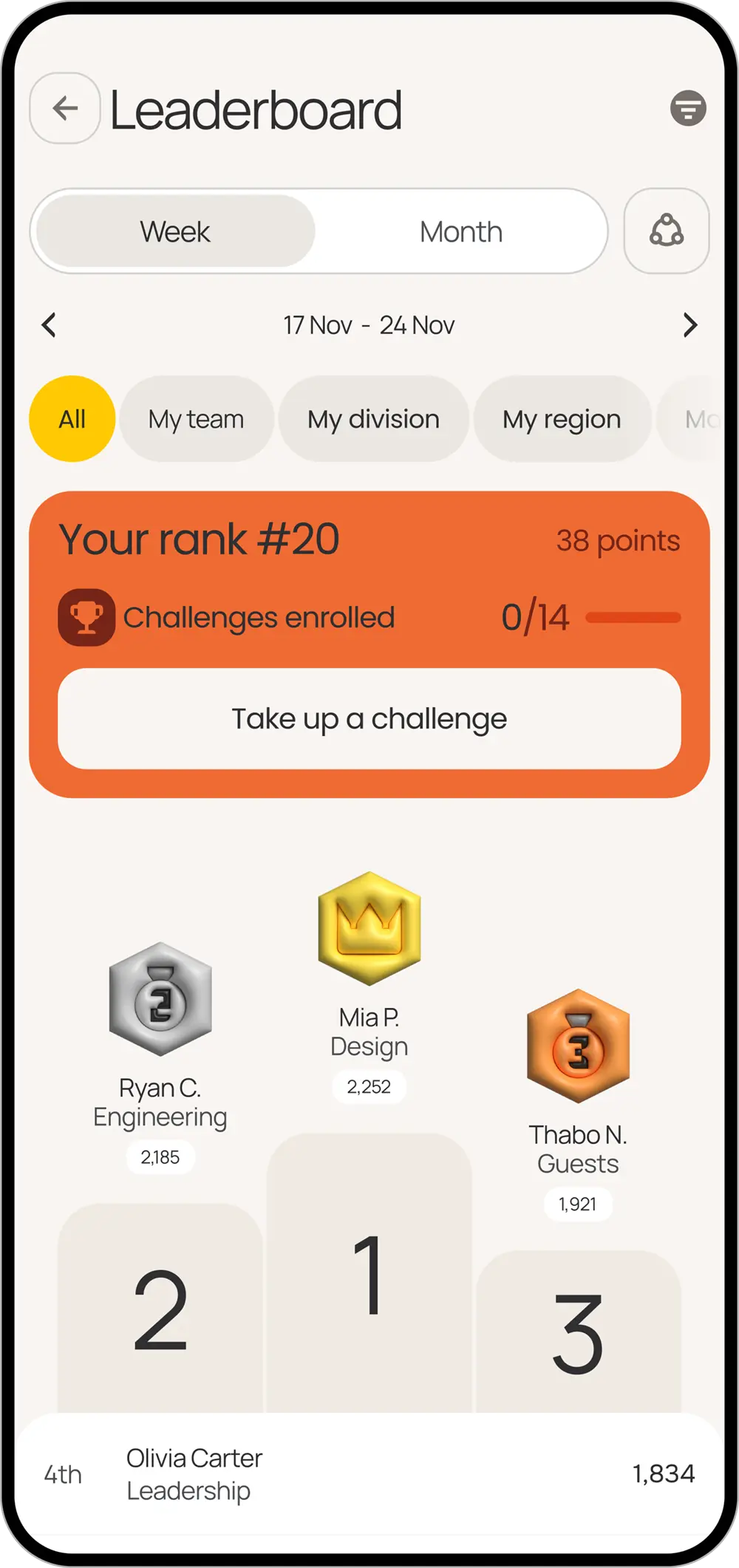
Task: Switch to the Month view
Action: (x=461, y=232)
